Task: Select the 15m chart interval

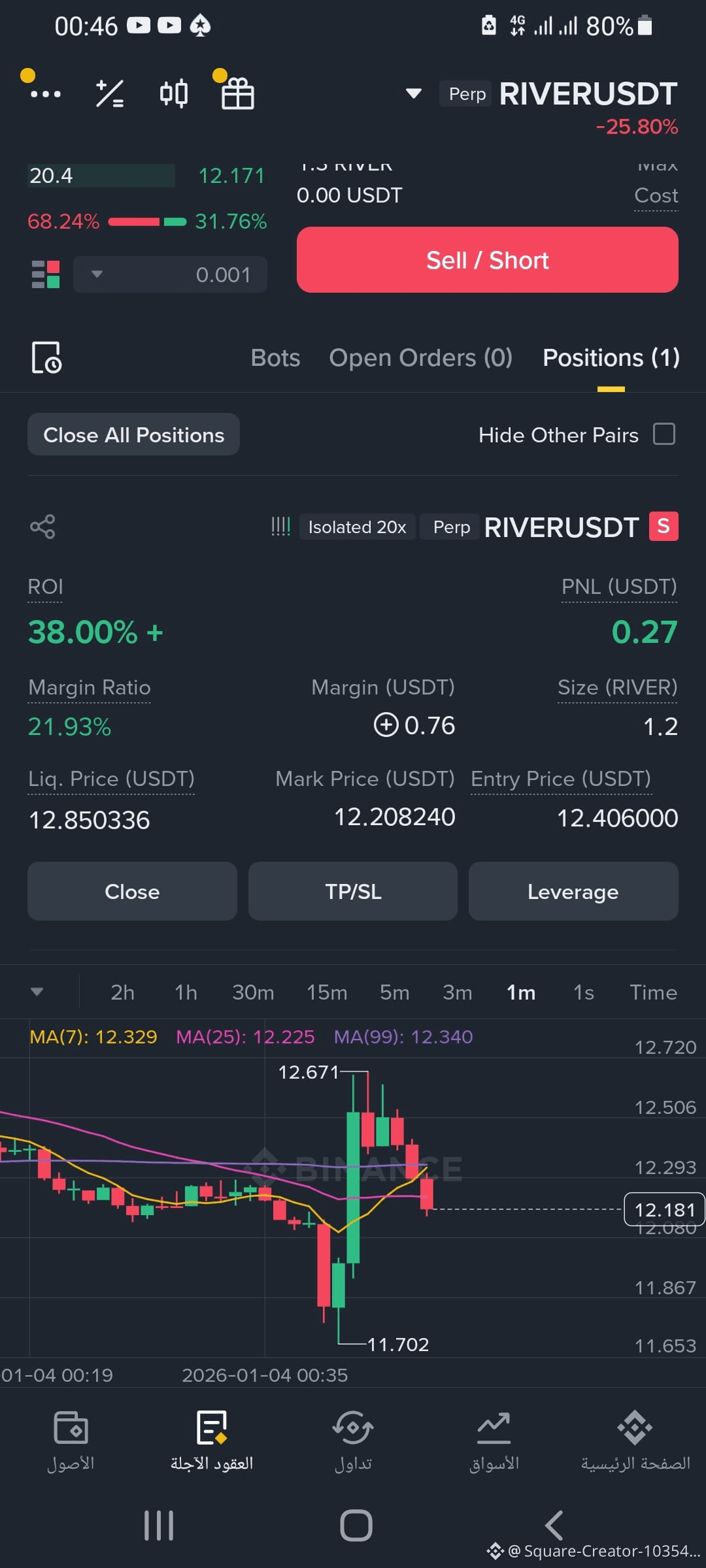Action: pyautogui.click(x=327, y=992)
